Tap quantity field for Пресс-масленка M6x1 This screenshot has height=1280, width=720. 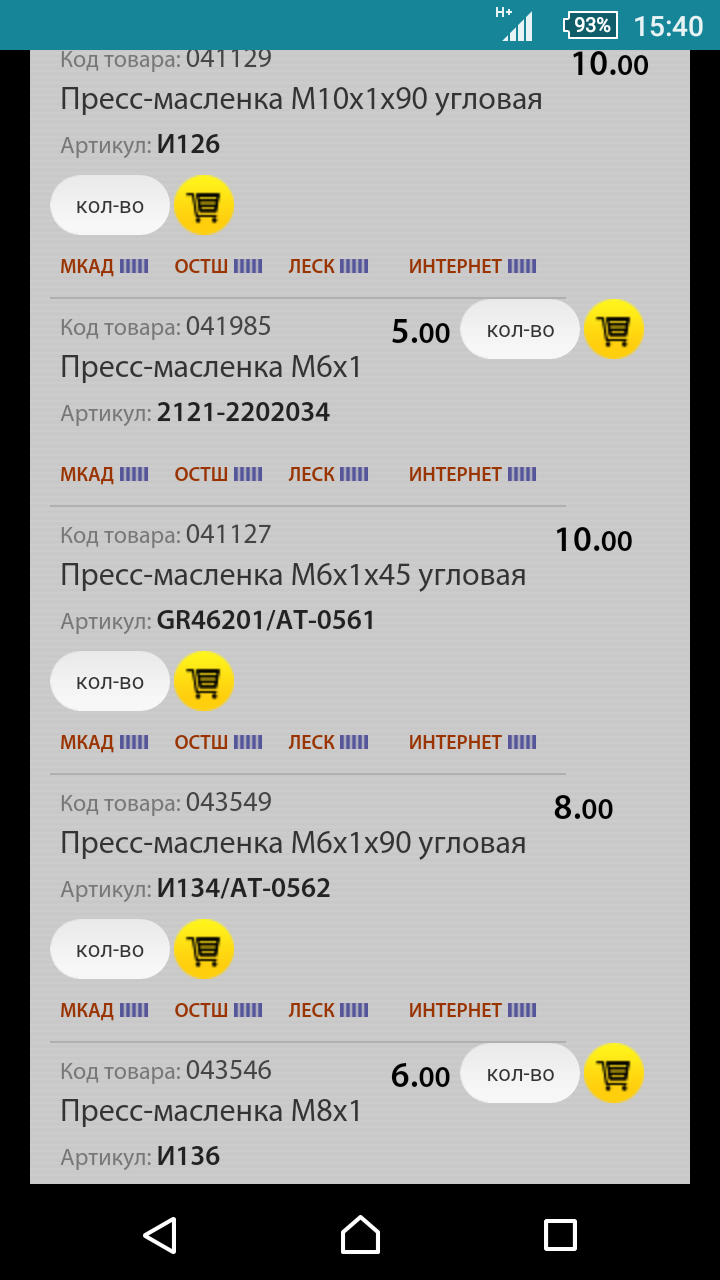point(520,330)
